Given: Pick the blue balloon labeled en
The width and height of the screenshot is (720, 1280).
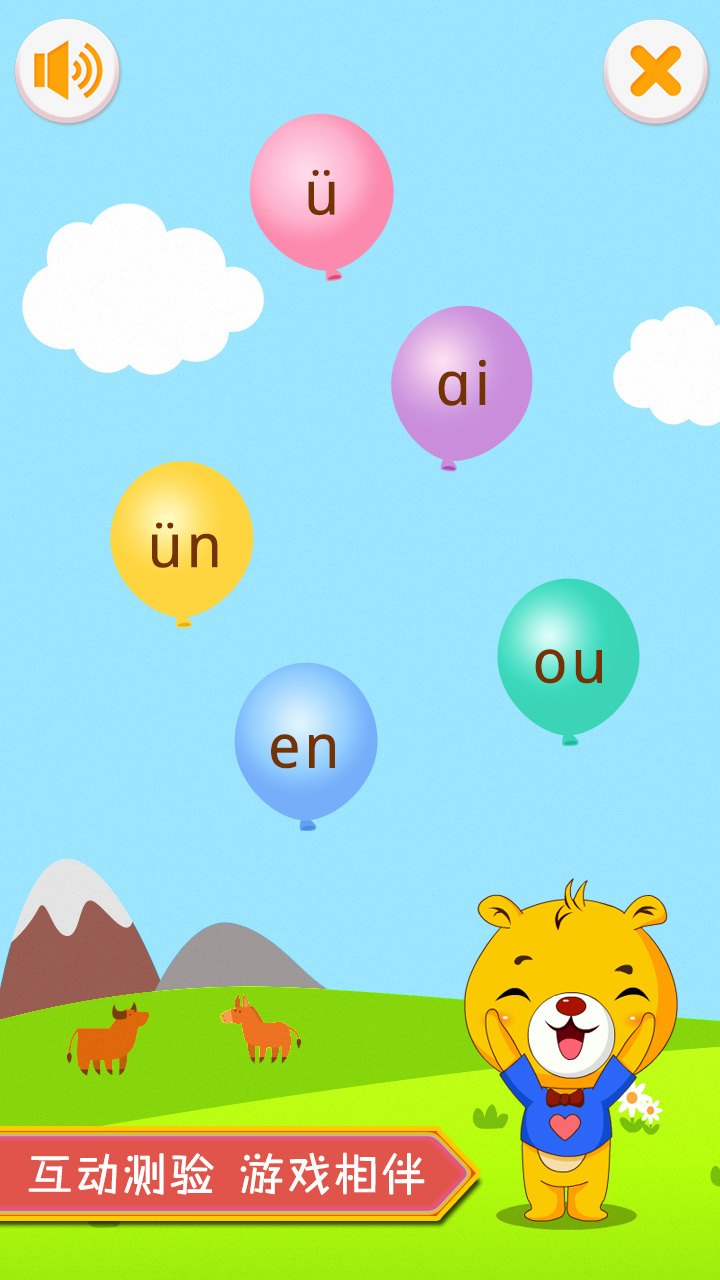Looking at the screenshot, I should [305, 742].
